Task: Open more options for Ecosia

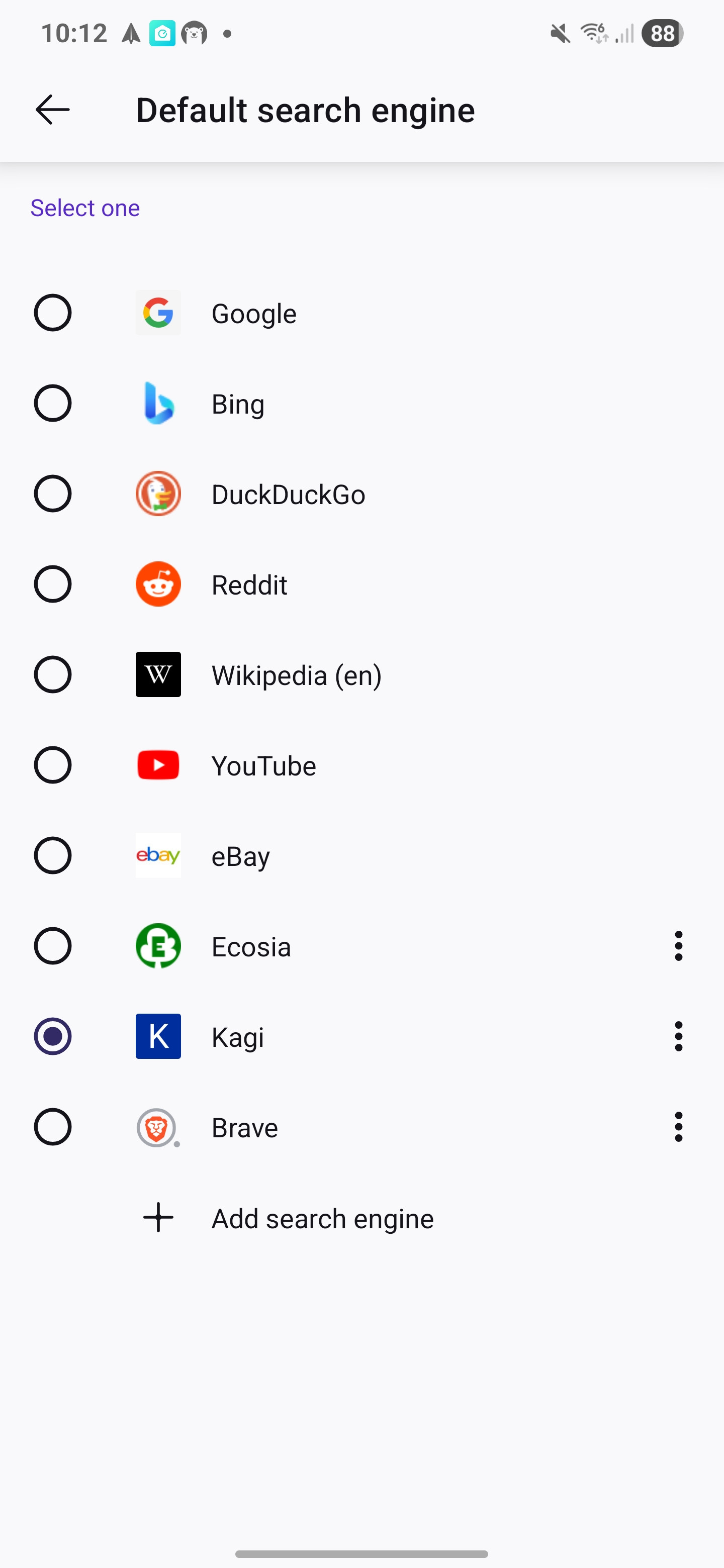Action: point(678,946)
